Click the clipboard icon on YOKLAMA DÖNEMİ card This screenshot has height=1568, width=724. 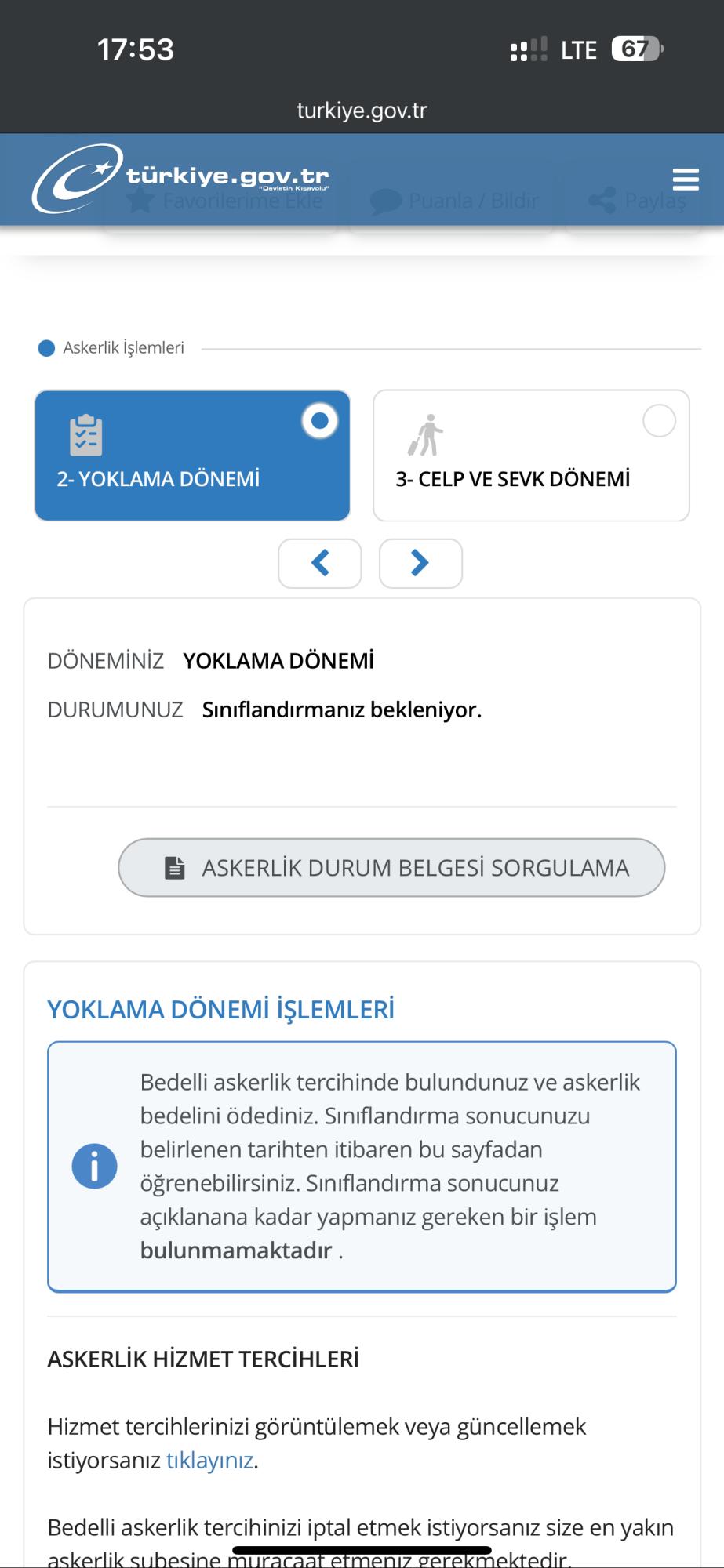coord(88,431)
